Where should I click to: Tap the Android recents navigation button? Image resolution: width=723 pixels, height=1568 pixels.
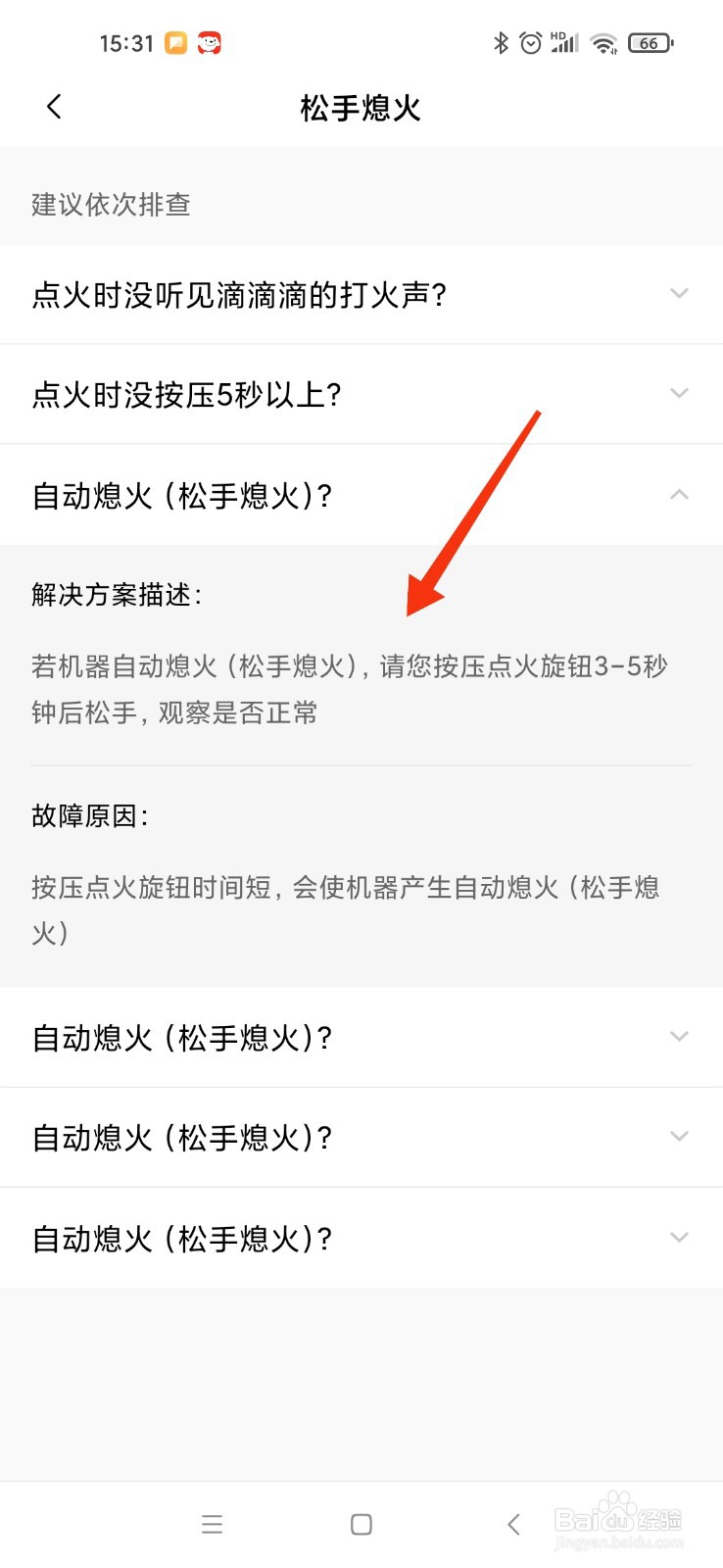[x=212, y=1524]
